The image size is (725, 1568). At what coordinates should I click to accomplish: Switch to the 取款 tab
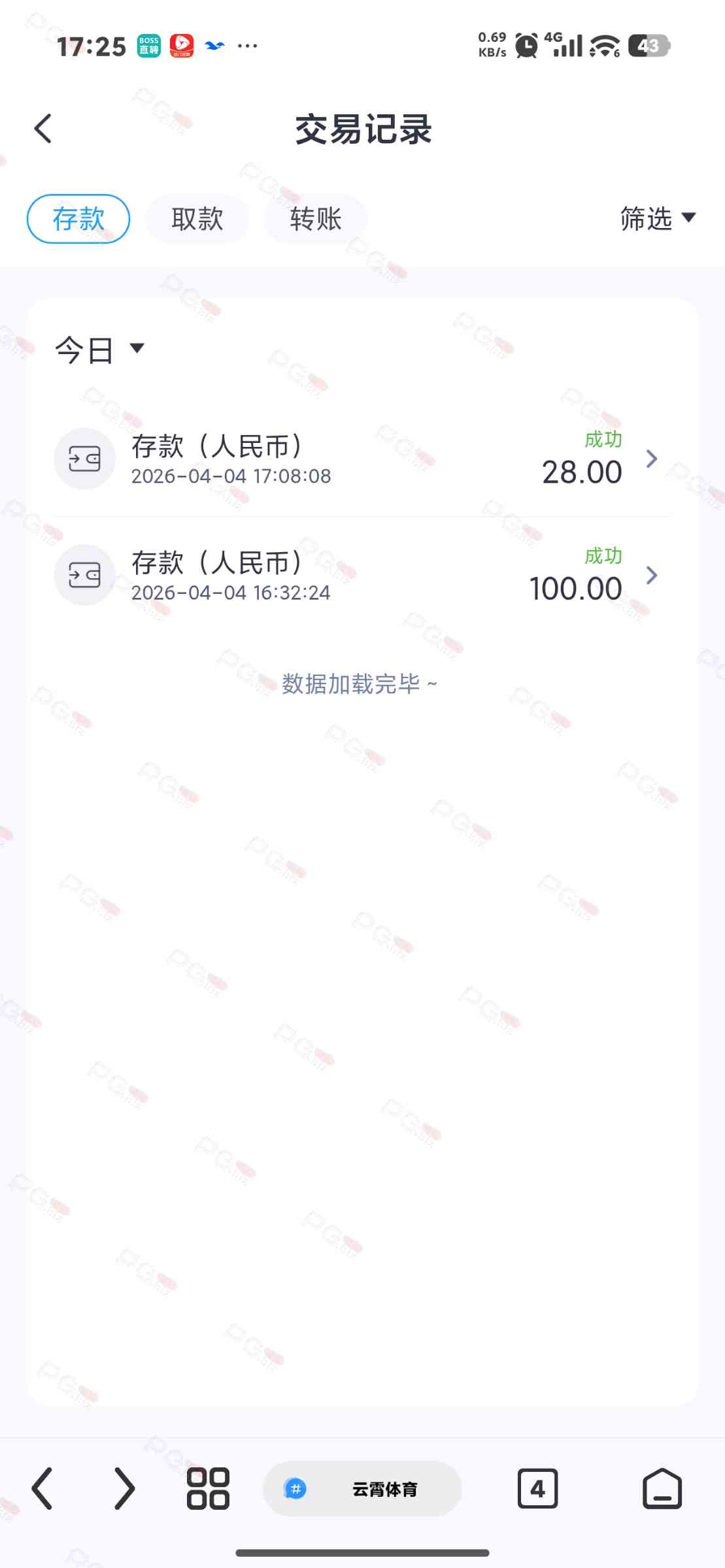197,219
